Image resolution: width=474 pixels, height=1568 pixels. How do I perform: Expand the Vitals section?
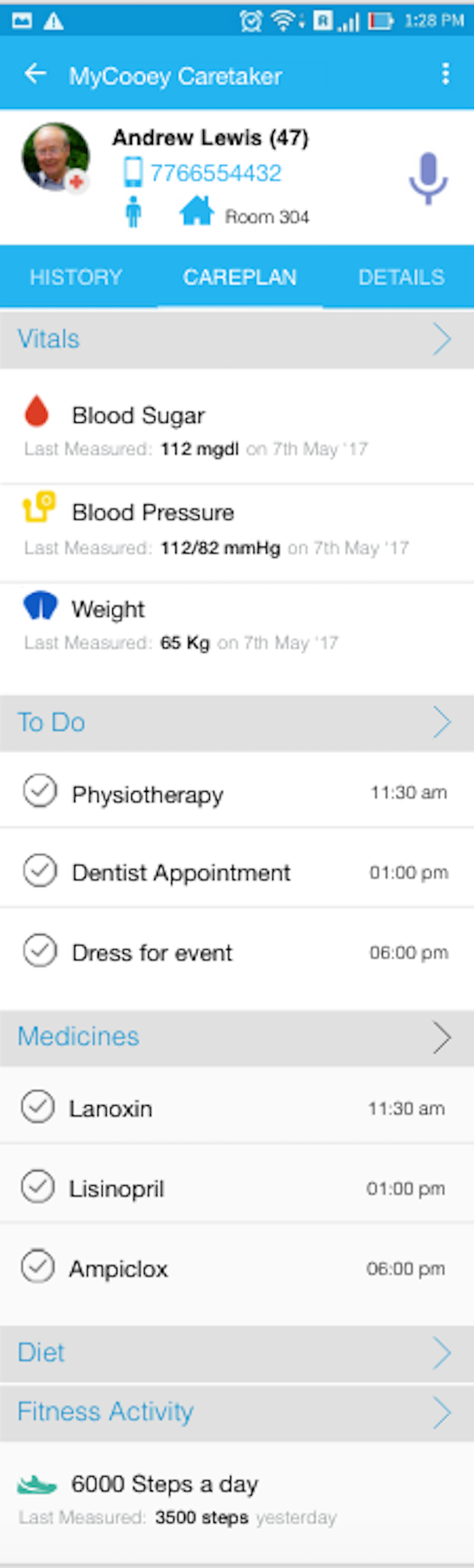pyautogui.click(x=442, y=339)
